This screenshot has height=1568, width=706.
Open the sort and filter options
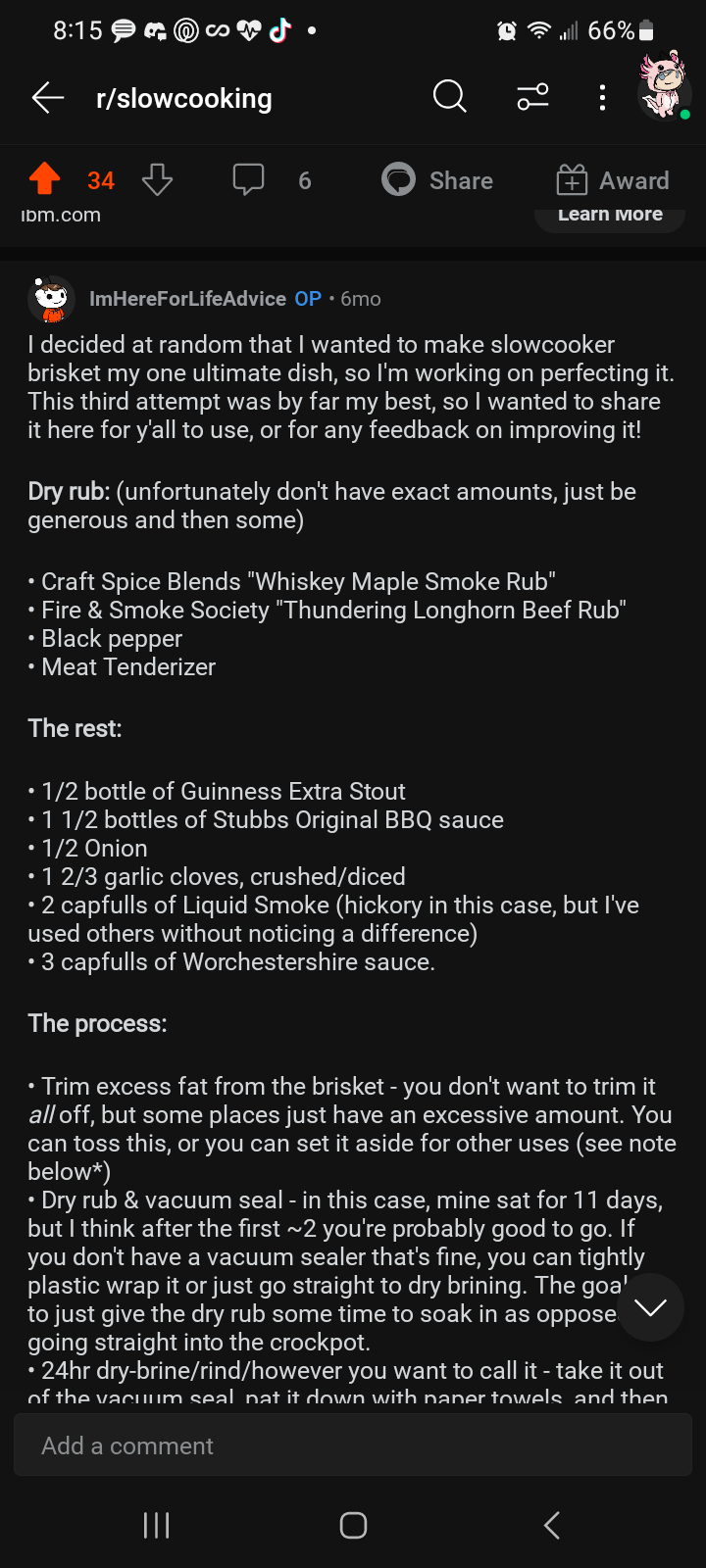tap(532, 97)
